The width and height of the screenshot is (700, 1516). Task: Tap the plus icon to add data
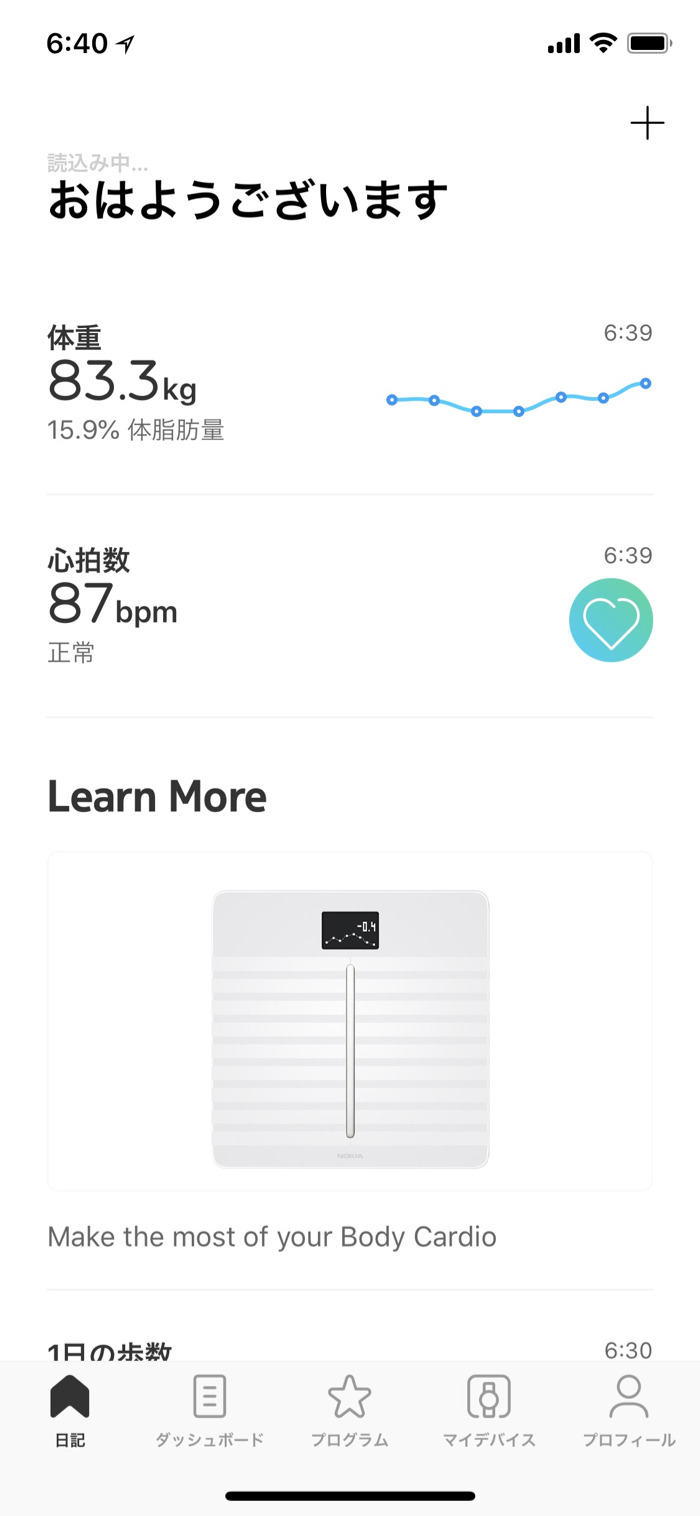tap(647, 124)
